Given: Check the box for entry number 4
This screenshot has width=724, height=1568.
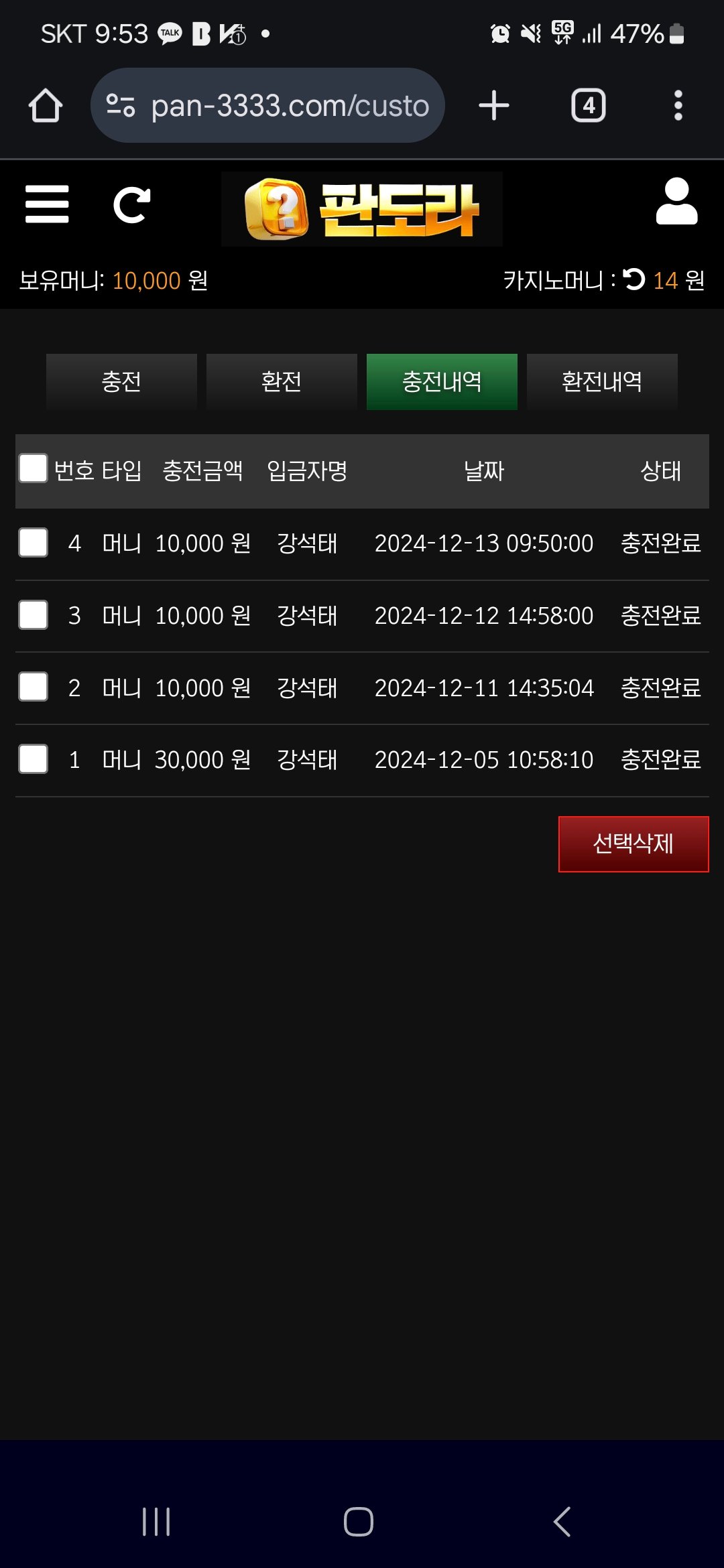Looking at the screenshot, I should coord(33,543).
